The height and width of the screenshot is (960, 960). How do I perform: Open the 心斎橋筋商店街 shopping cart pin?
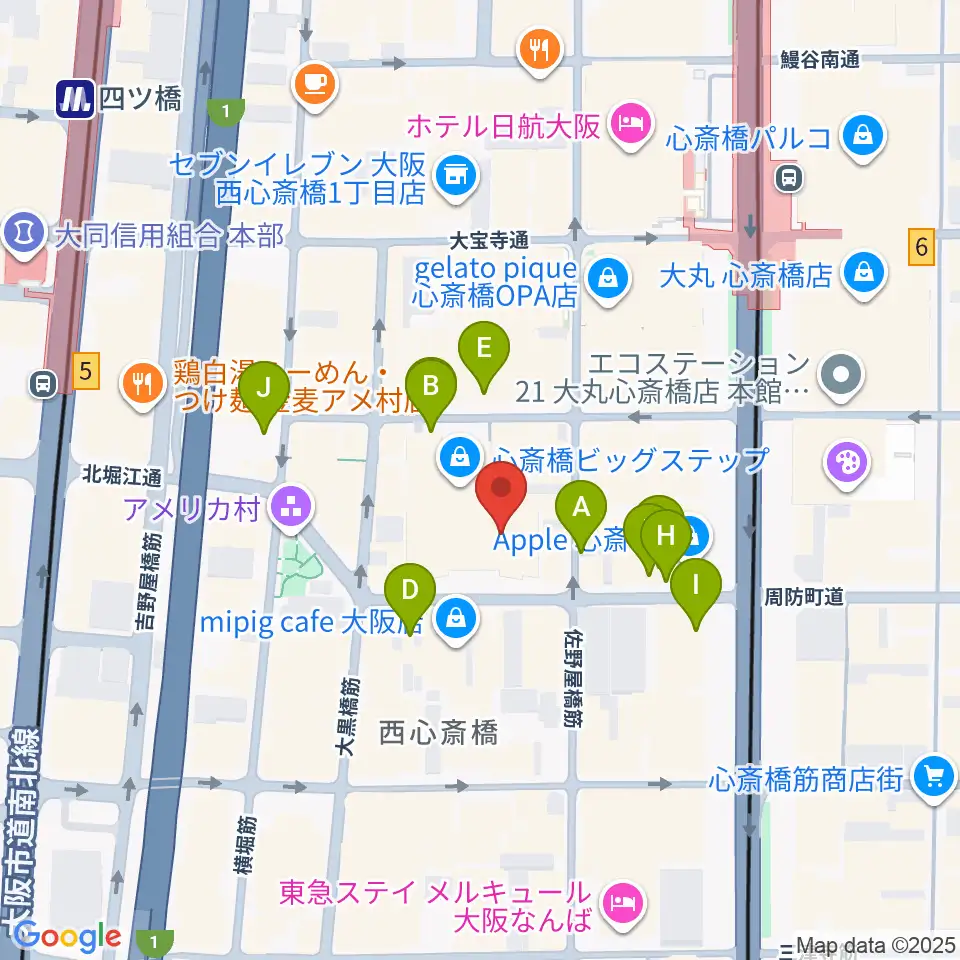pos(933,778)
